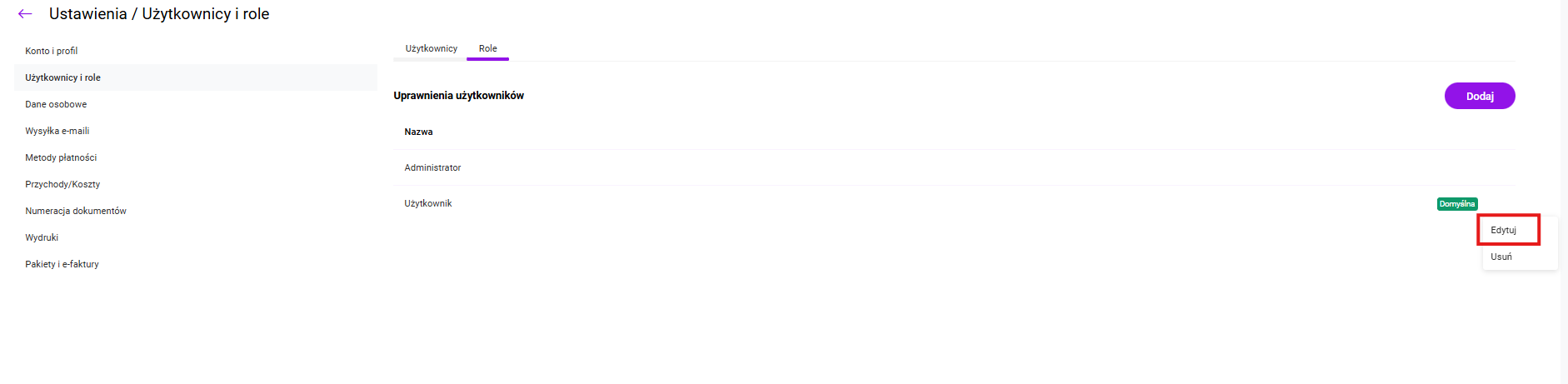Open Pakiety i e-faktury settings
The image size is (1568, 384).
pyautogui.click(x=62, y=264)
